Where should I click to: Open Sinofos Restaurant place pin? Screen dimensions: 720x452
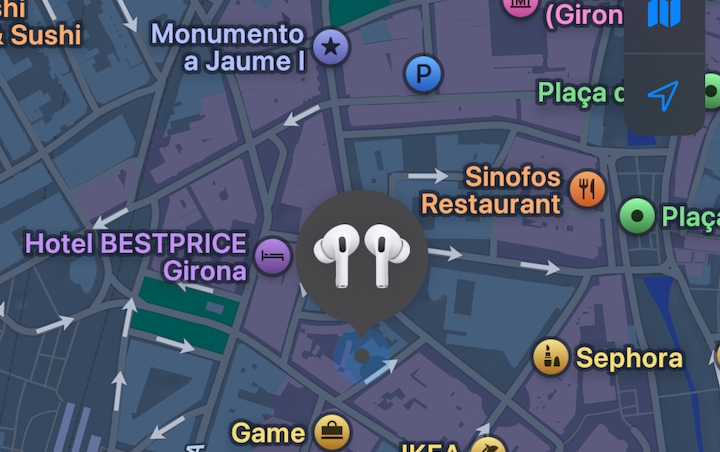tap(587, 187)
